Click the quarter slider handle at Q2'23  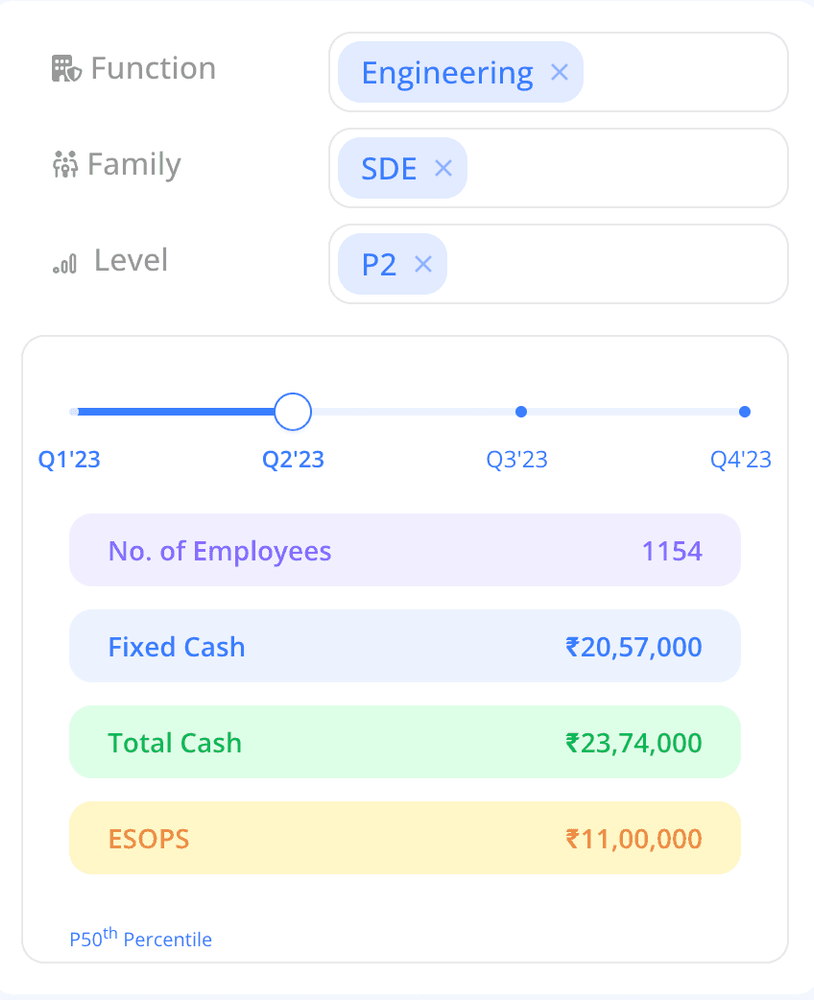click(x=291, y=411)
